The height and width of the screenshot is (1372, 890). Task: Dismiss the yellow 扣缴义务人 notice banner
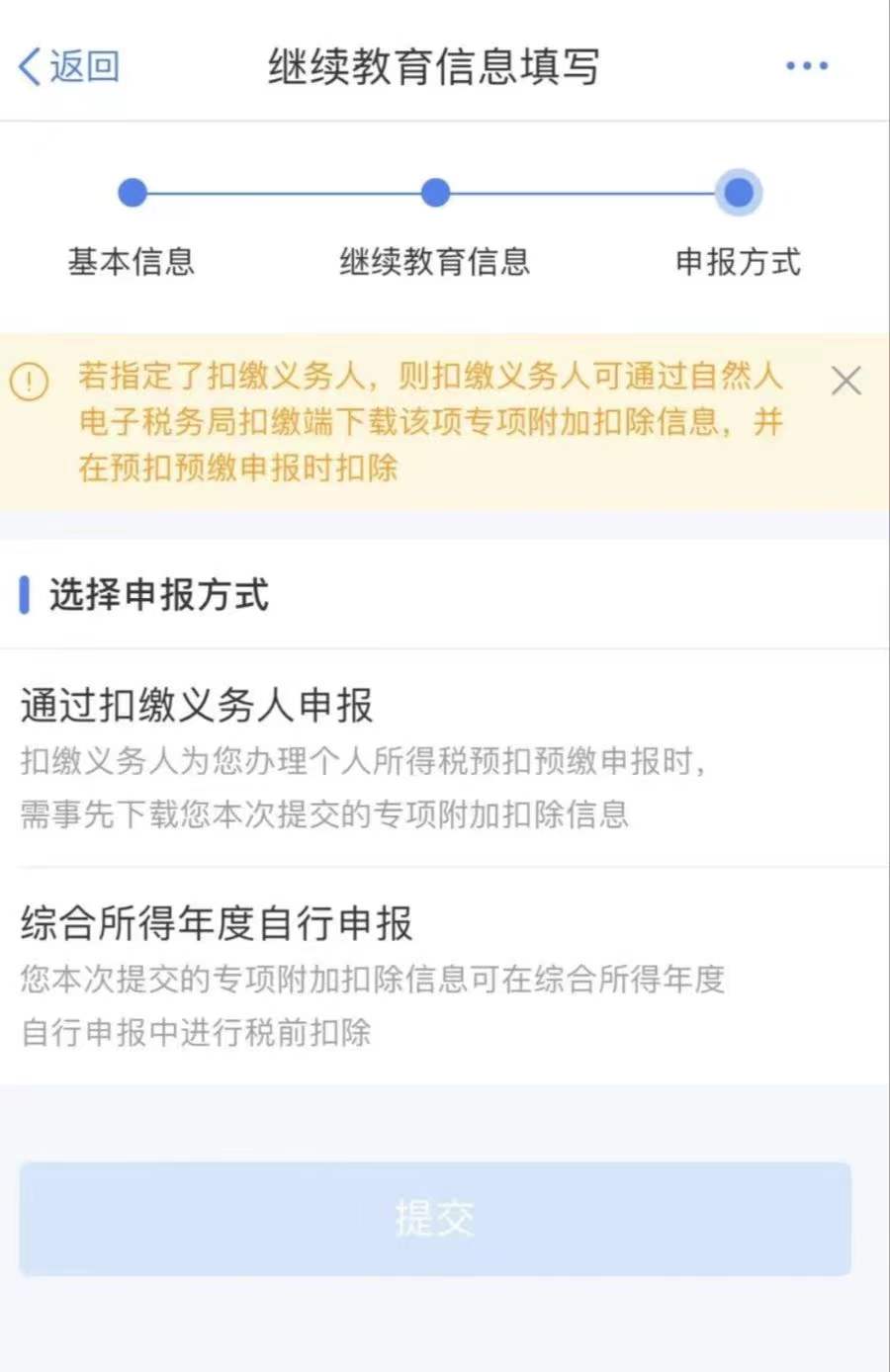coord(845,381)
